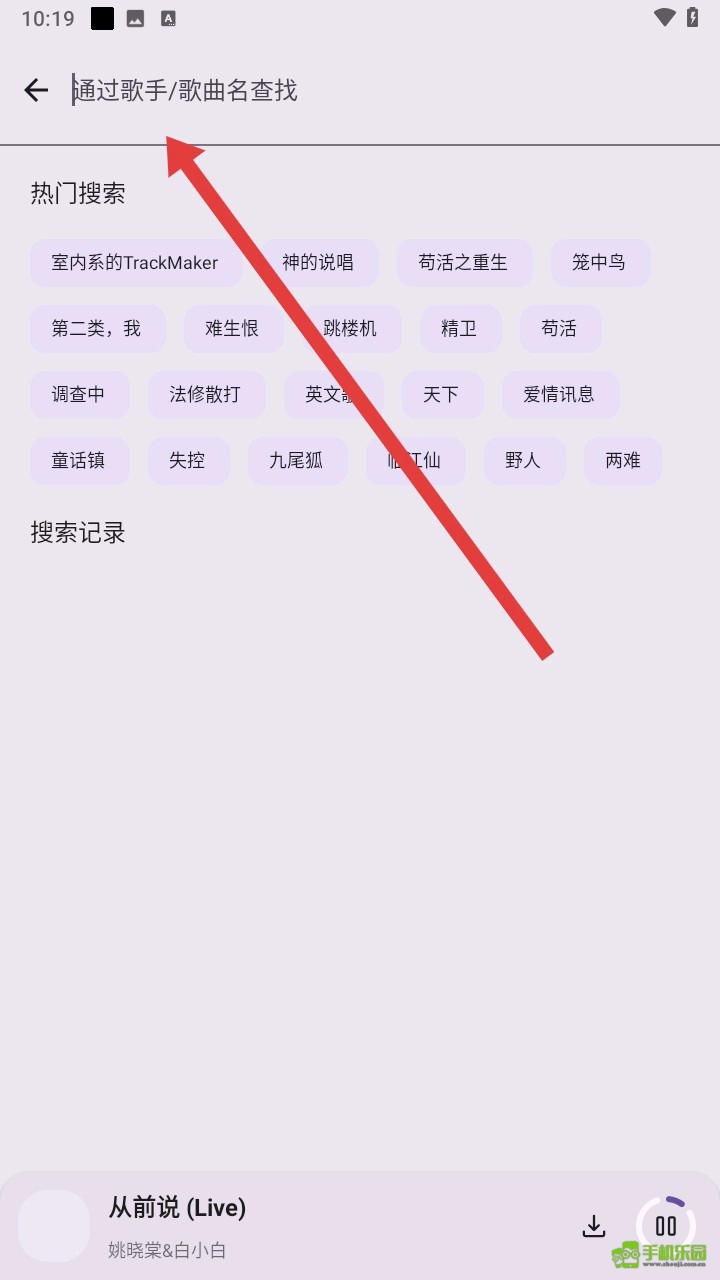720x1280 pixels.
Task: Tap the 笼中鸟 hot search chip
Action: click(599, 263)
